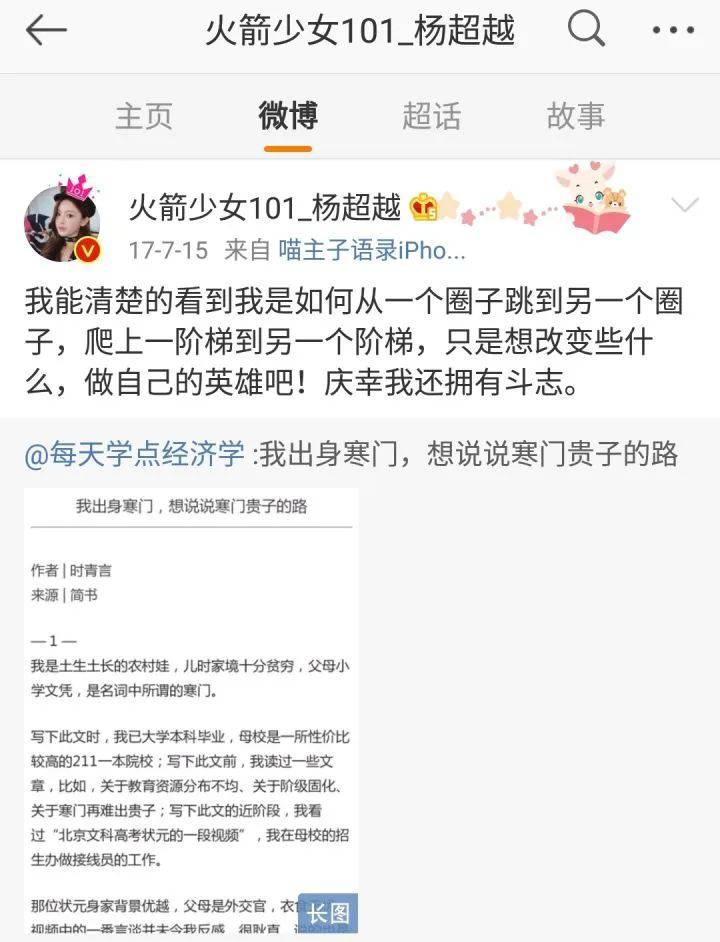Open the @每天学点经济学 mention
Screen dimensions: 720x942
pyautogui.click(x=134, y=454)
